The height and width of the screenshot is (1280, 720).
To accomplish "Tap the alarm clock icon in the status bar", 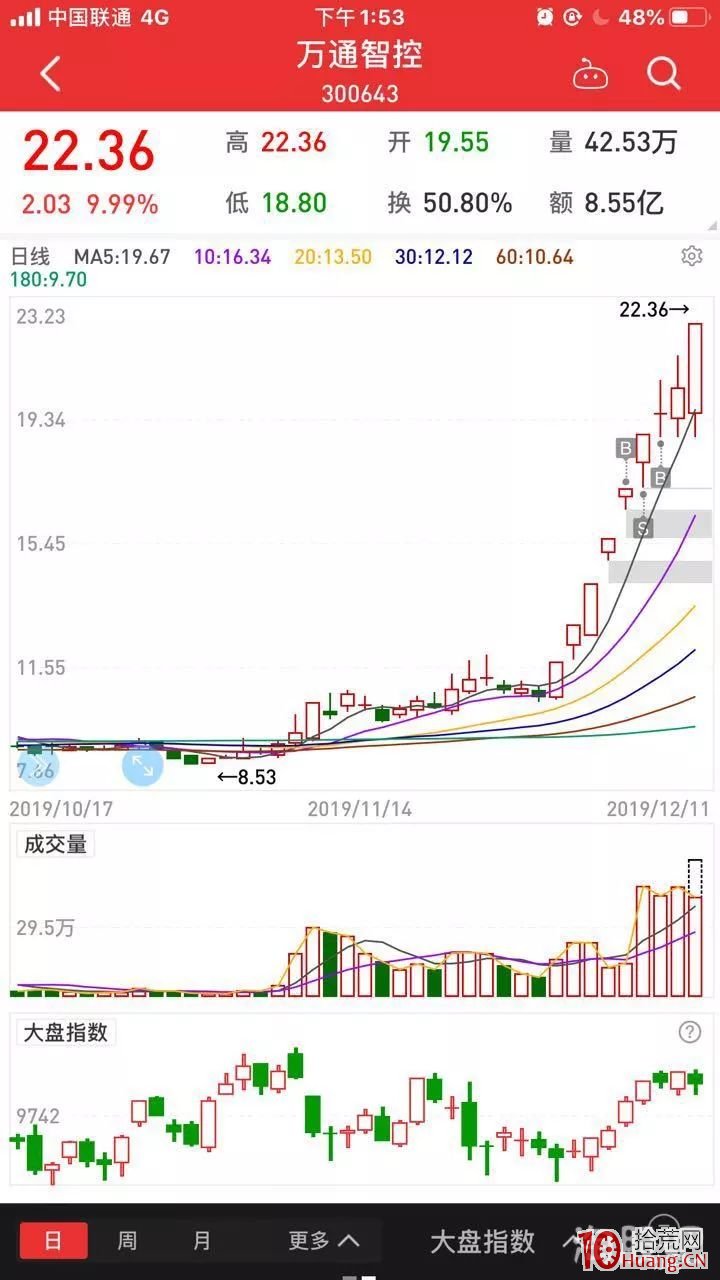I will click(x=544, y=17).
